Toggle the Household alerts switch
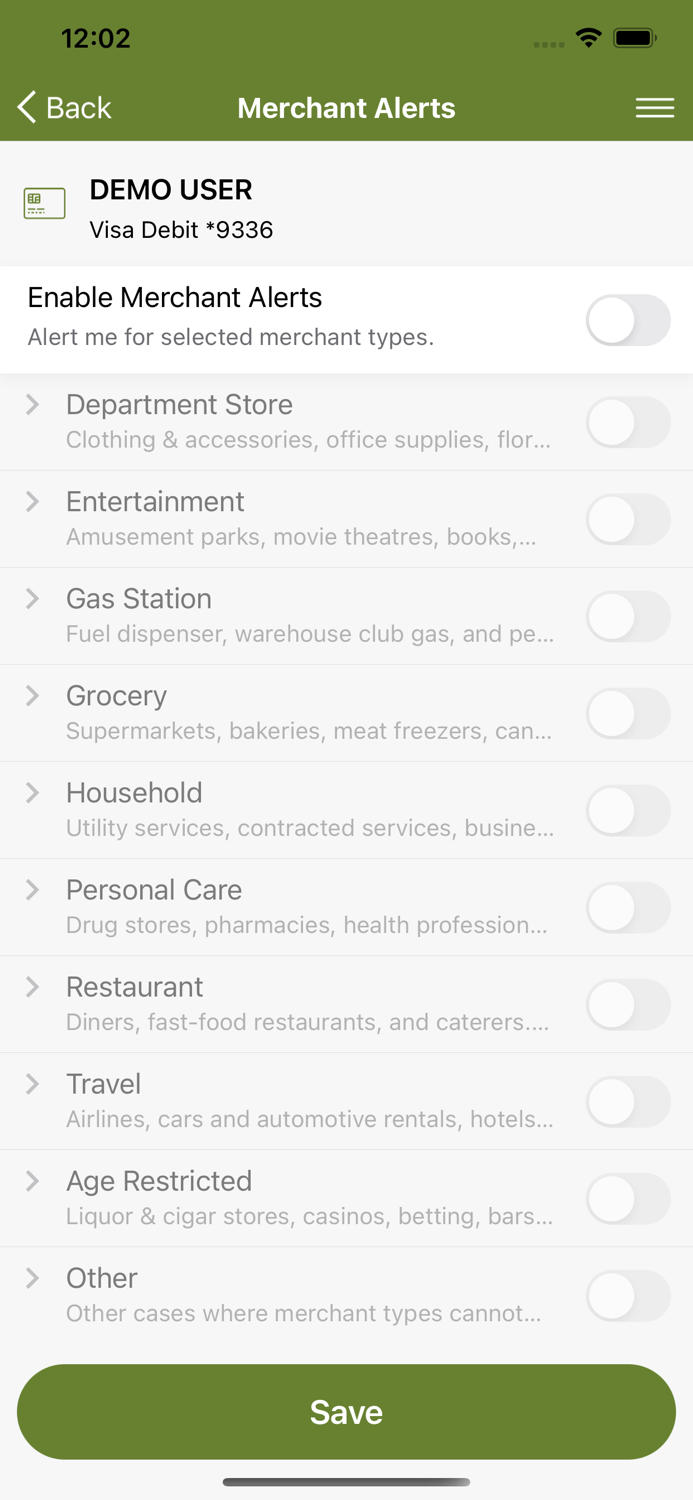The image size is (693, 1500). point(628,810)
